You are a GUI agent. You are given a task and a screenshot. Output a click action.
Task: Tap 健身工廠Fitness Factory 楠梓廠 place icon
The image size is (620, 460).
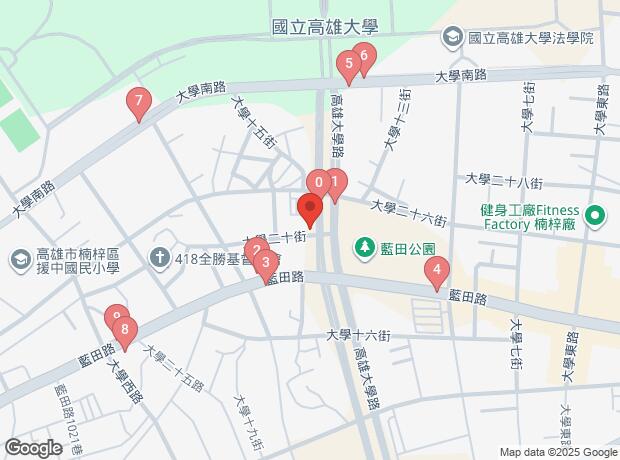click(x=597, y=216)
